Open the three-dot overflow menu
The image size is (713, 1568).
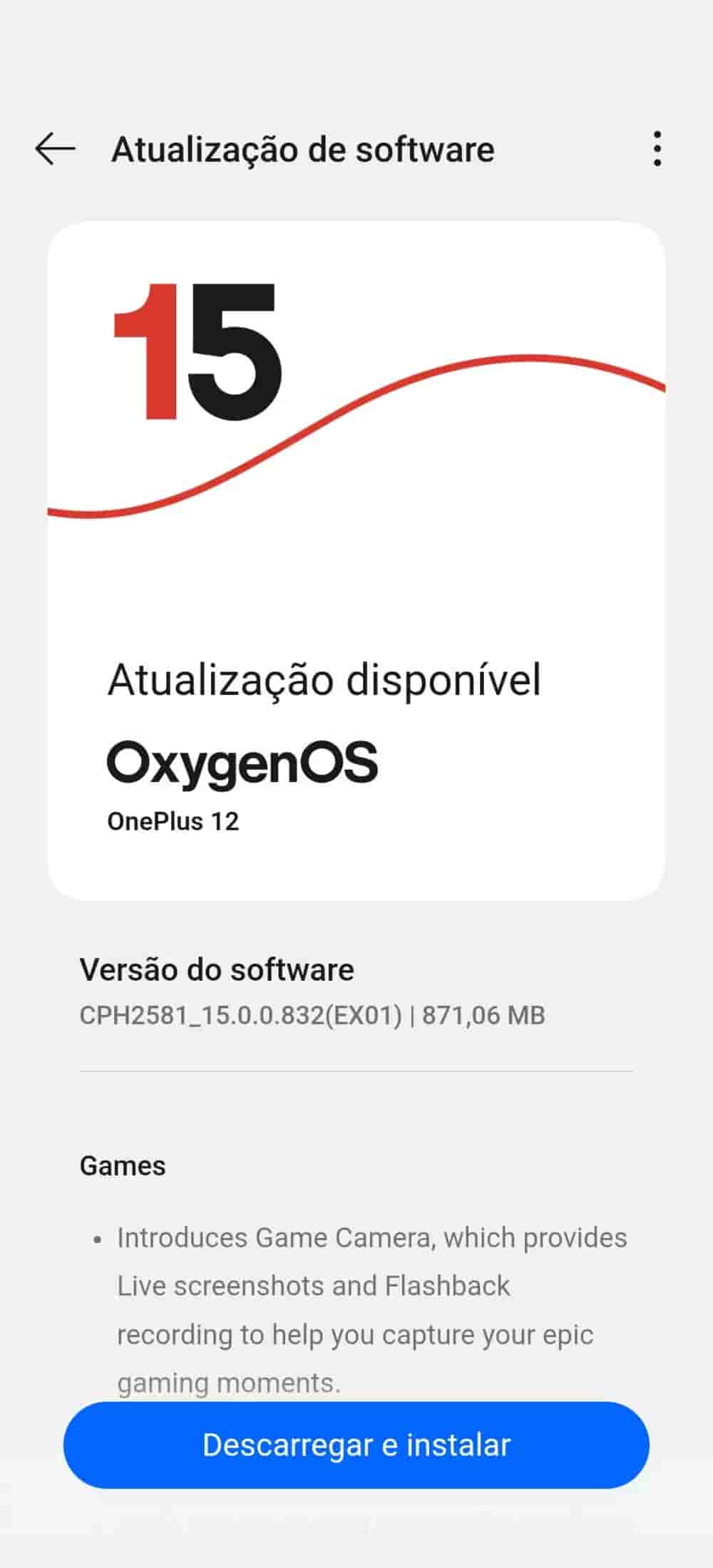(657, 149)
